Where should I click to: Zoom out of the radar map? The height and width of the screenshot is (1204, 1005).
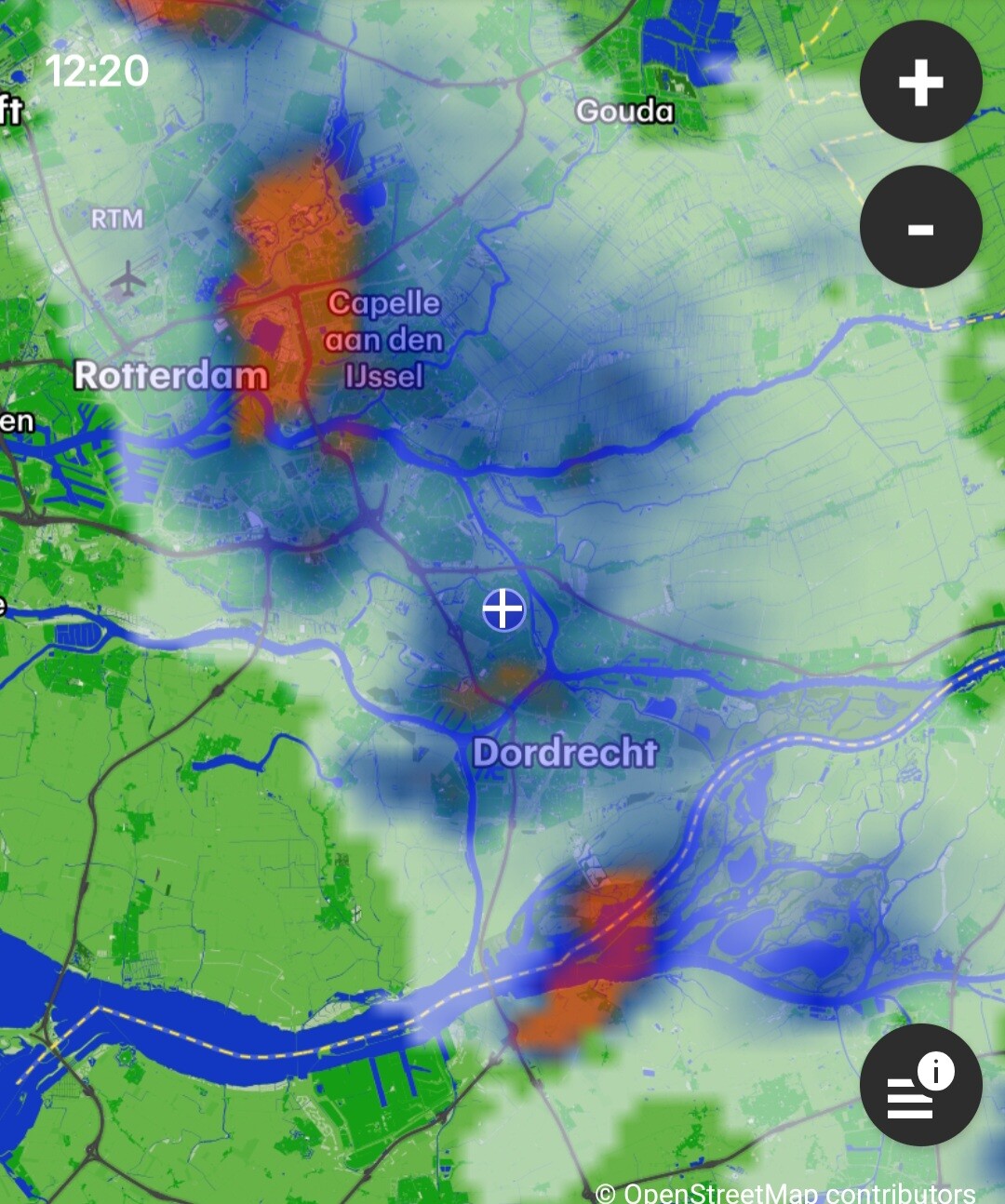click(x=920, y=227)
